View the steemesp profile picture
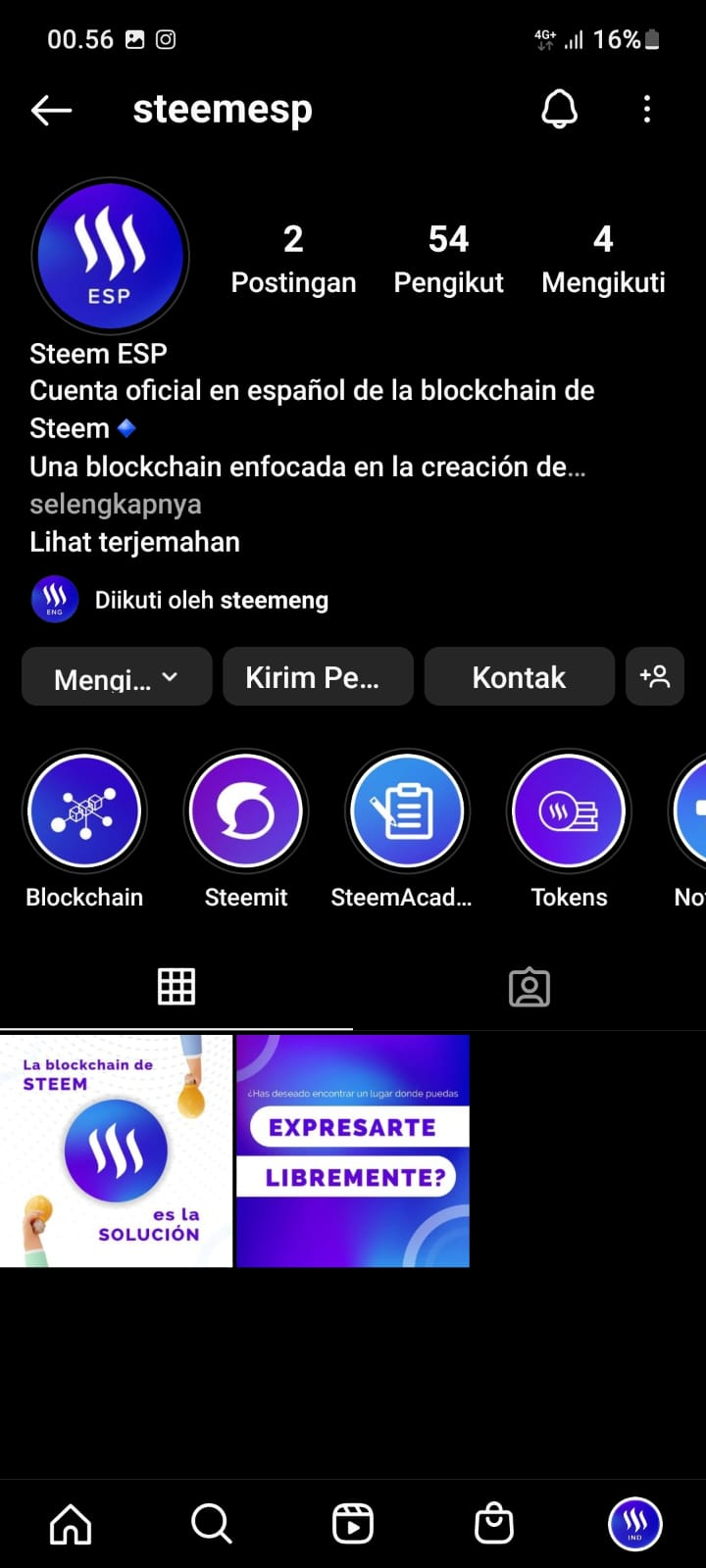 (x=110, y=256)
